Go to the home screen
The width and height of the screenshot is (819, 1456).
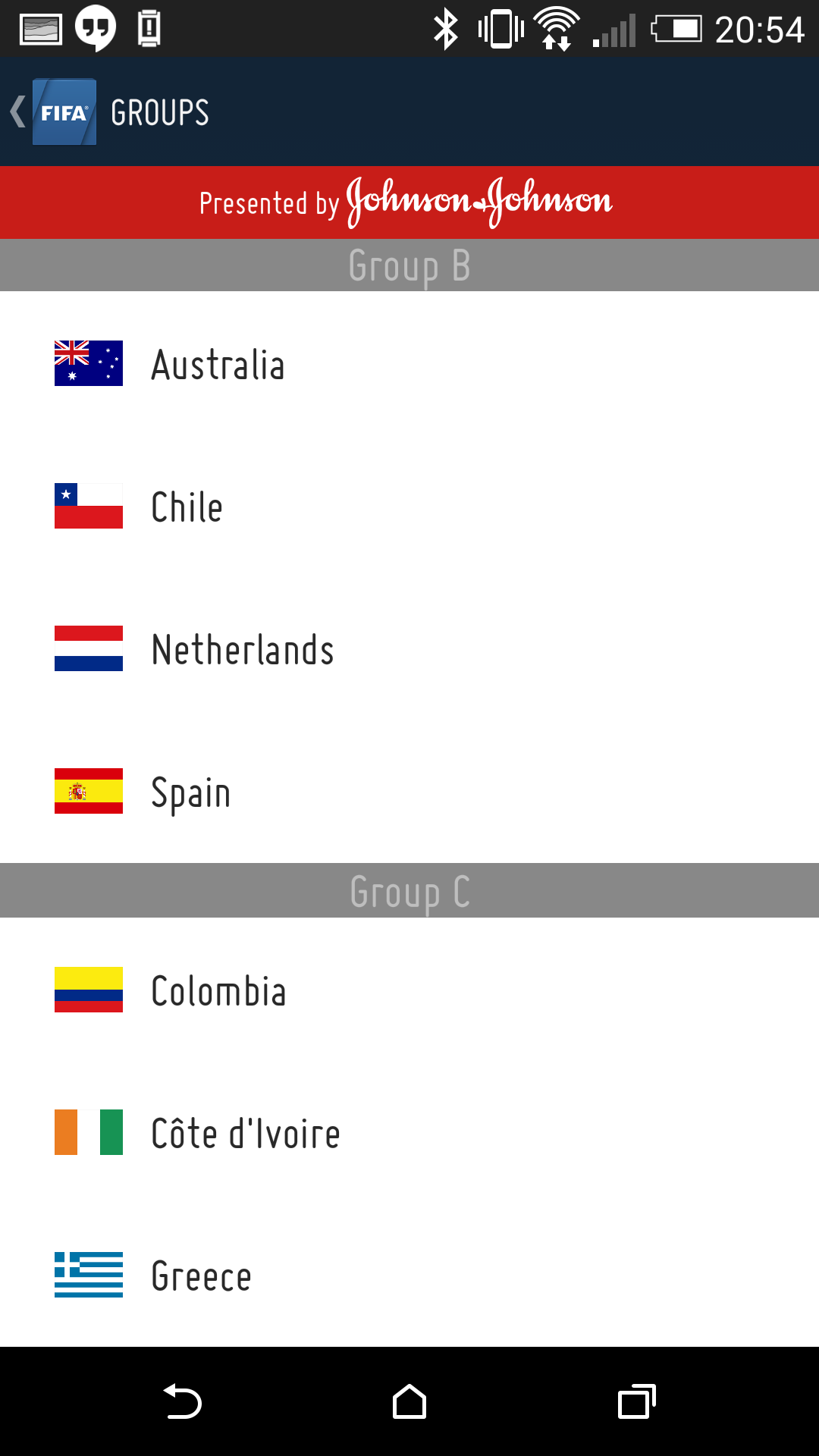coord(409,1401)
